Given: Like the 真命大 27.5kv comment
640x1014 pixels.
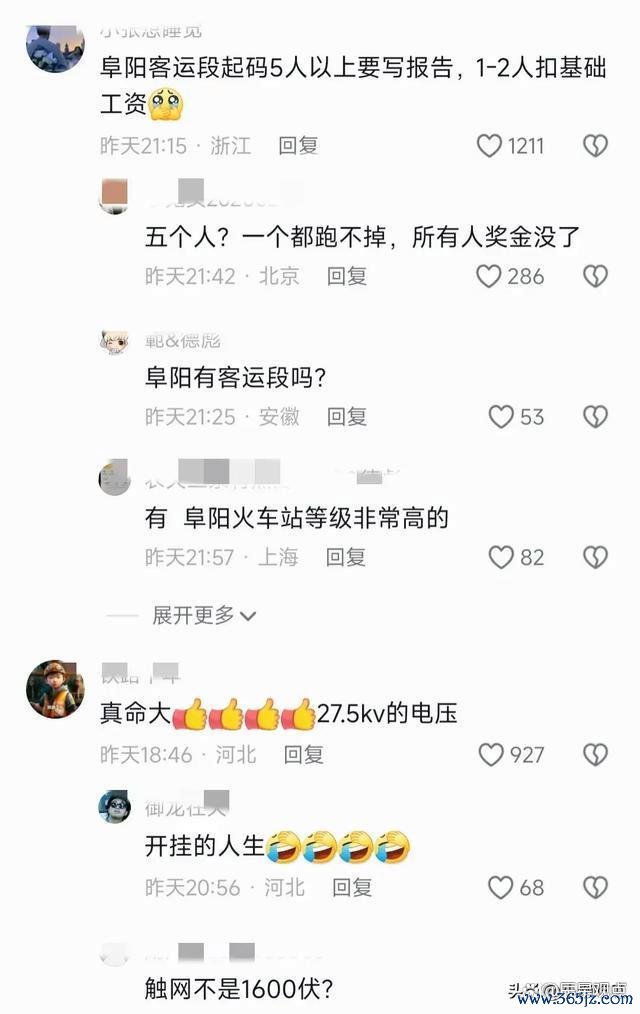Looking at the screenshot, I should tap(491, 754).
